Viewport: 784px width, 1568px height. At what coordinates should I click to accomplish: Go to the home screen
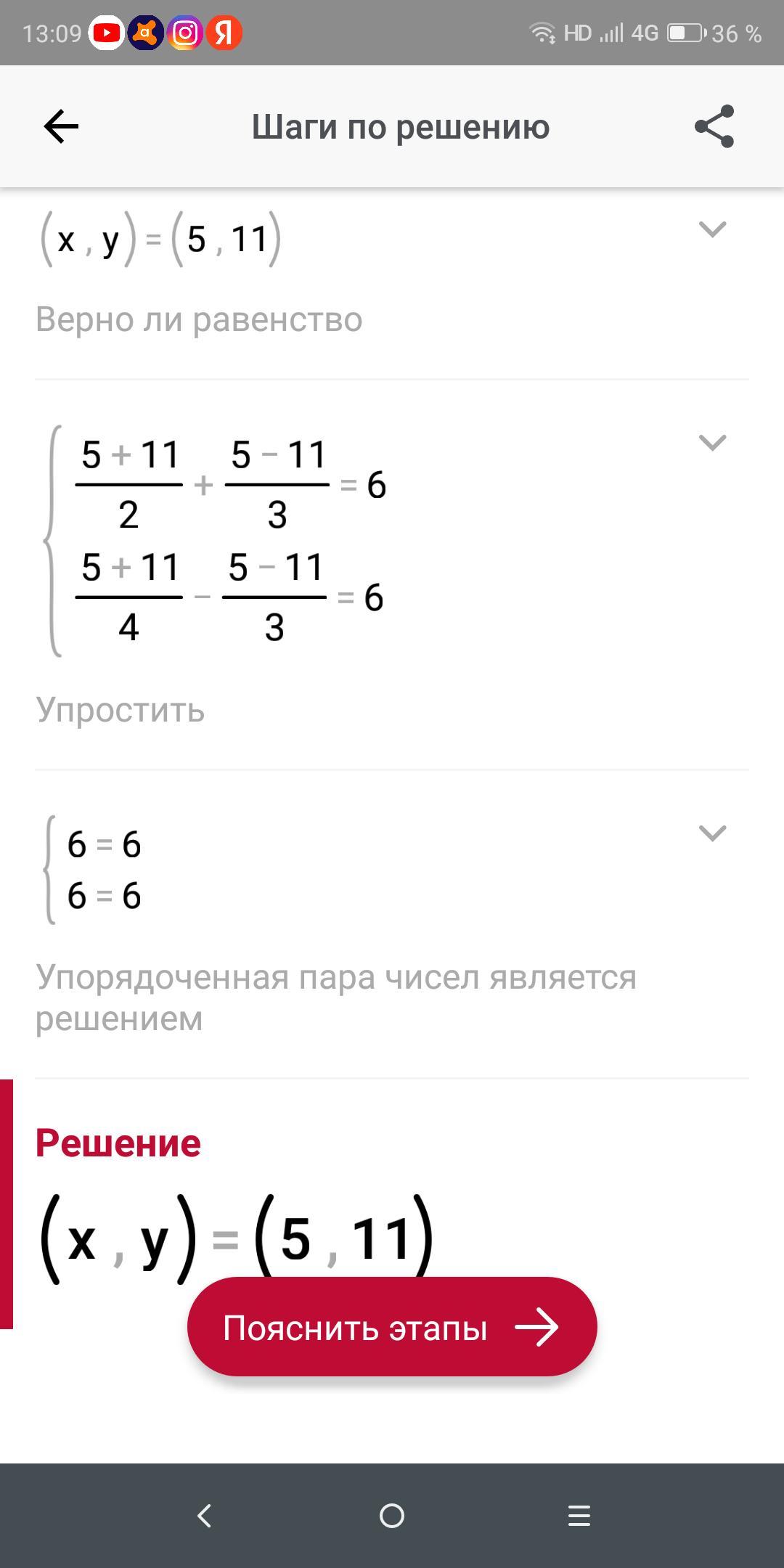tap(392, 1516)
